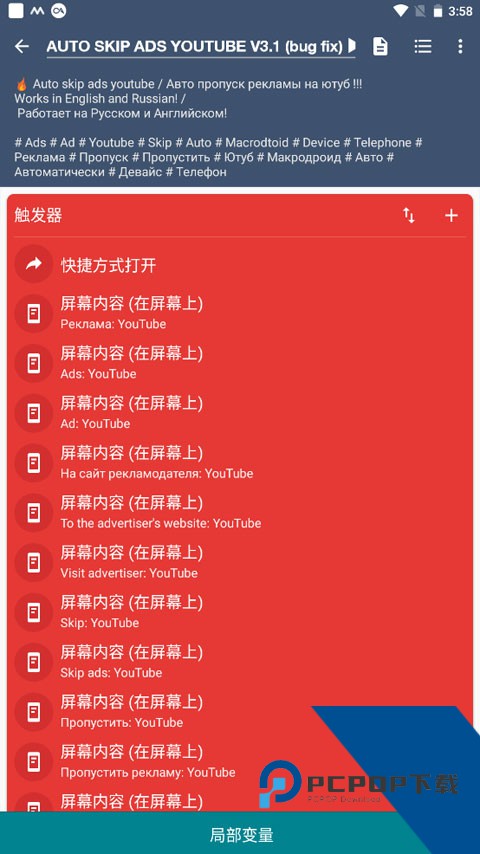Open the 快捷方式打开 trigger
The width and height of the screenshot is (480, 854).
[x=240, y=265]
